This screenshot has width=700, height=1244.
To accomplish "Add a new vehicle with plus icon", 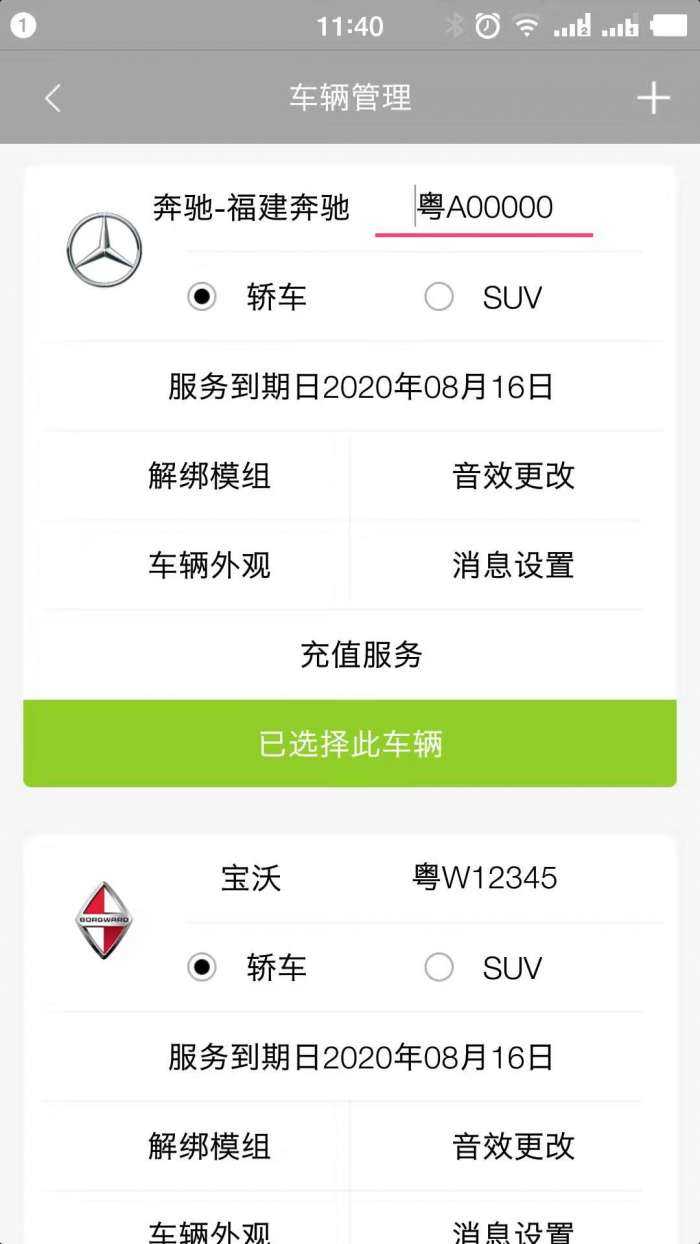I will (653, 98).
